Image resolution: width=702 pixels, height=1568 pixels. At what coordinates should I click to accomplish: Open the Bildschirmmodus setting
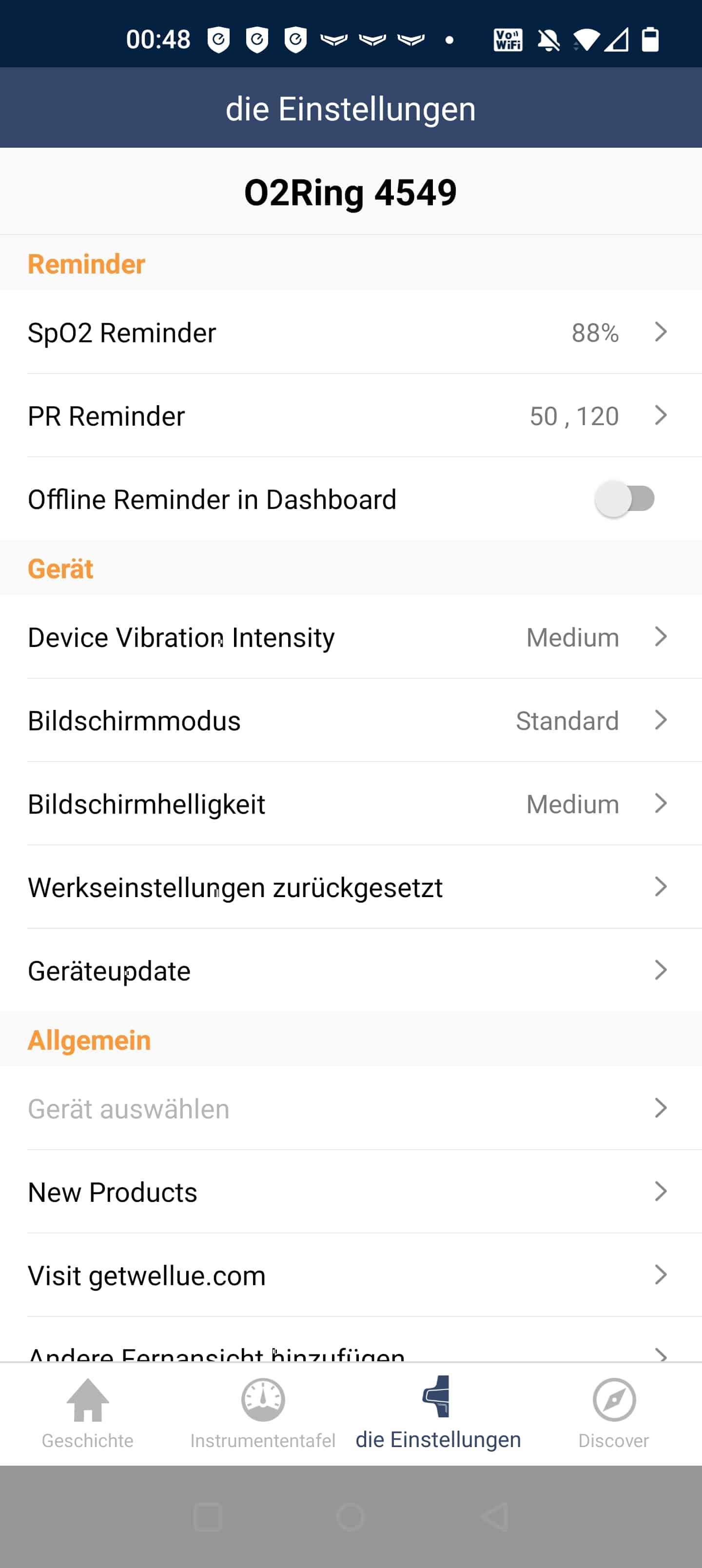tap(351, 720)
